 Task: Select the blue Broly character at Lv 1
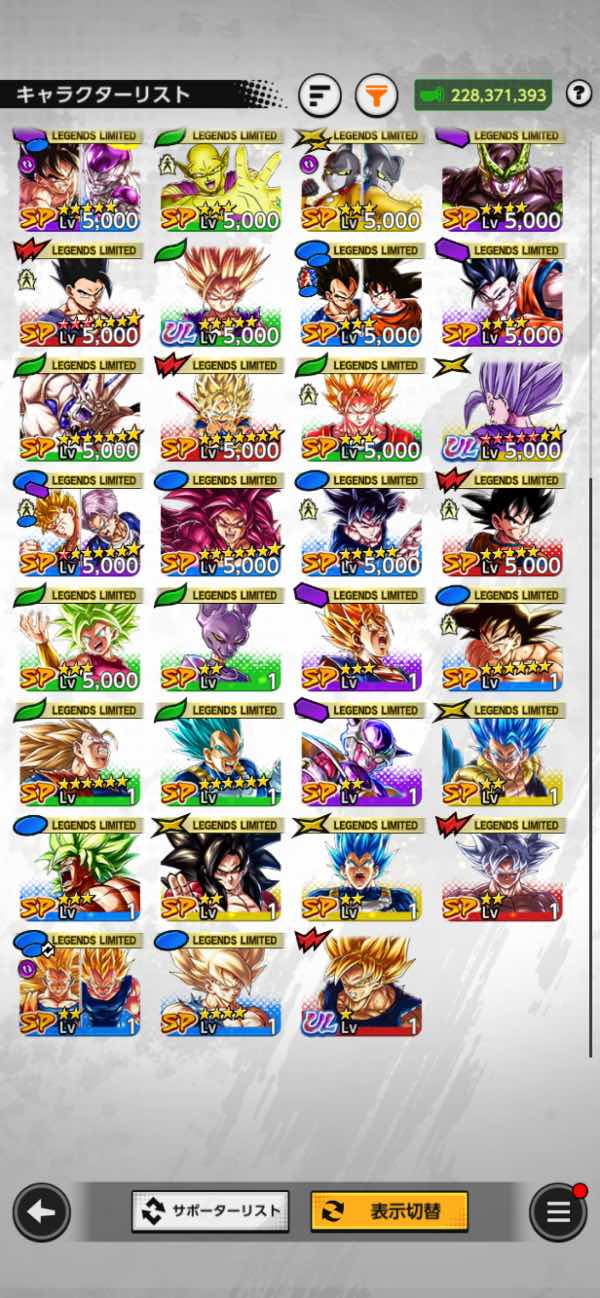[x=79, y=875]
